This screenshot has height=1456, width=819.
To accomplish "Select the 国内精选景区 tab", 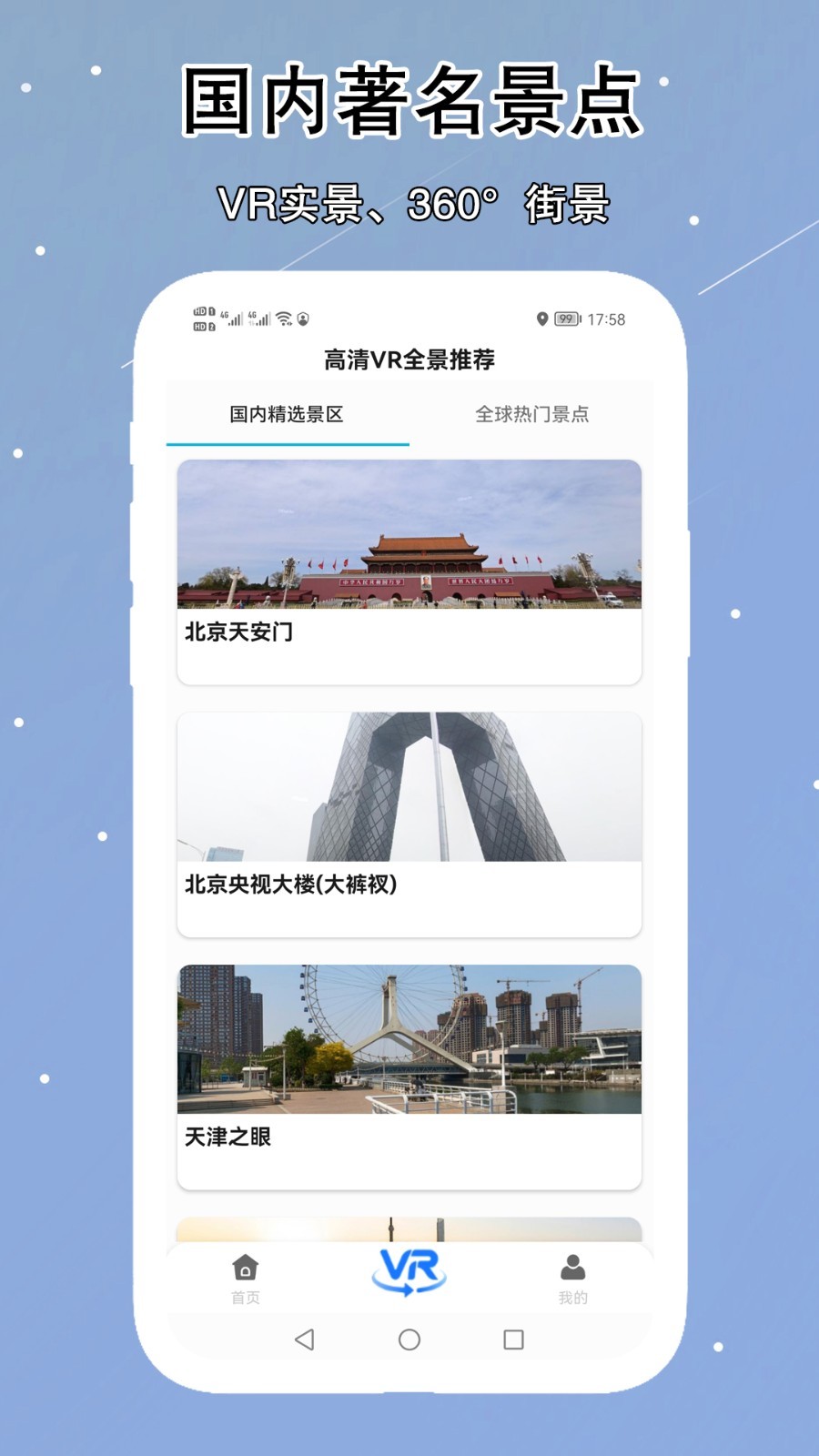I will tap(288, 415).
